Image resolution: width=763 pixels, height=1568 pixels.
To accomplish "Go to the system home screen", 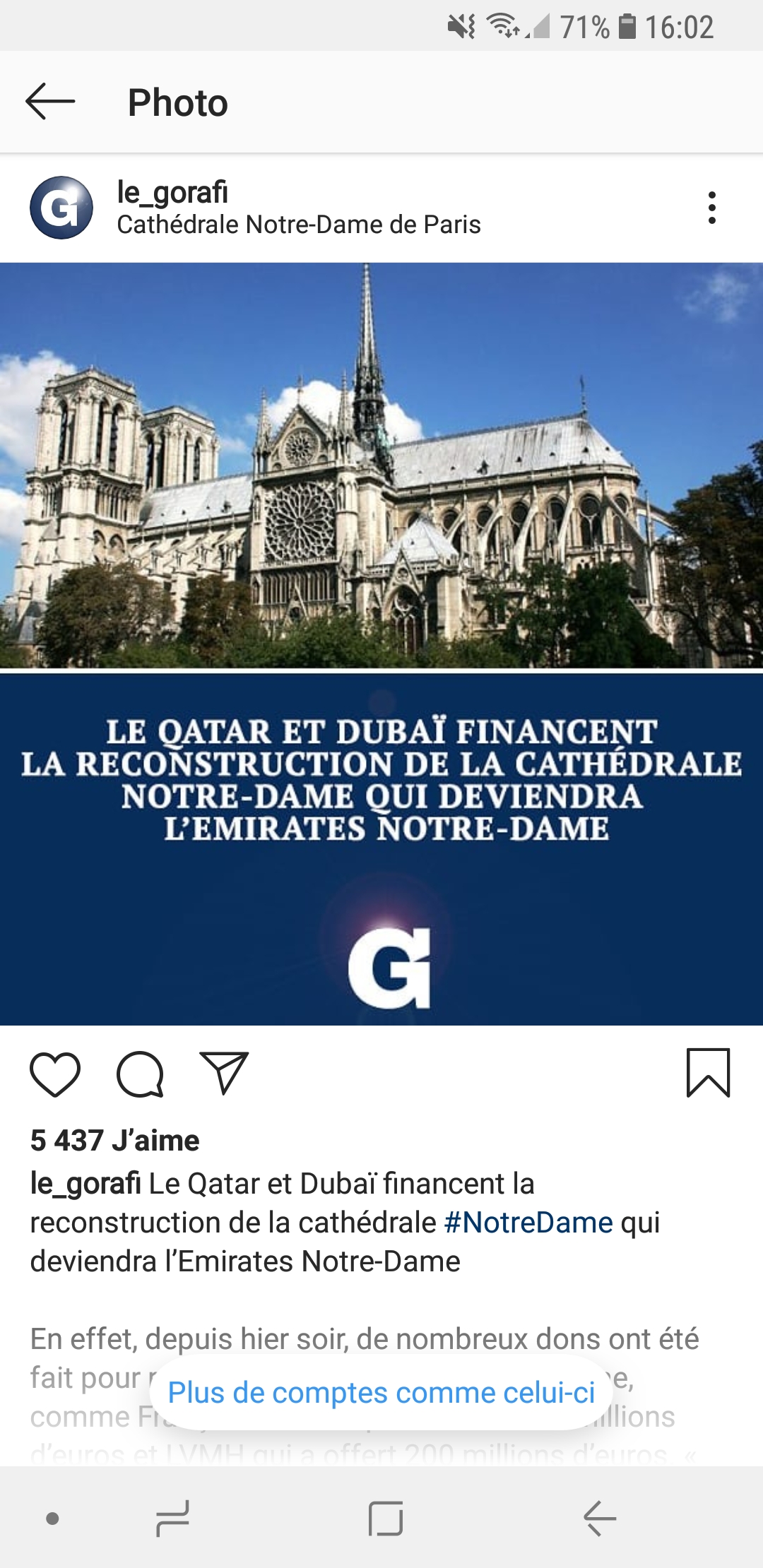I will [x=386, y=1518].
